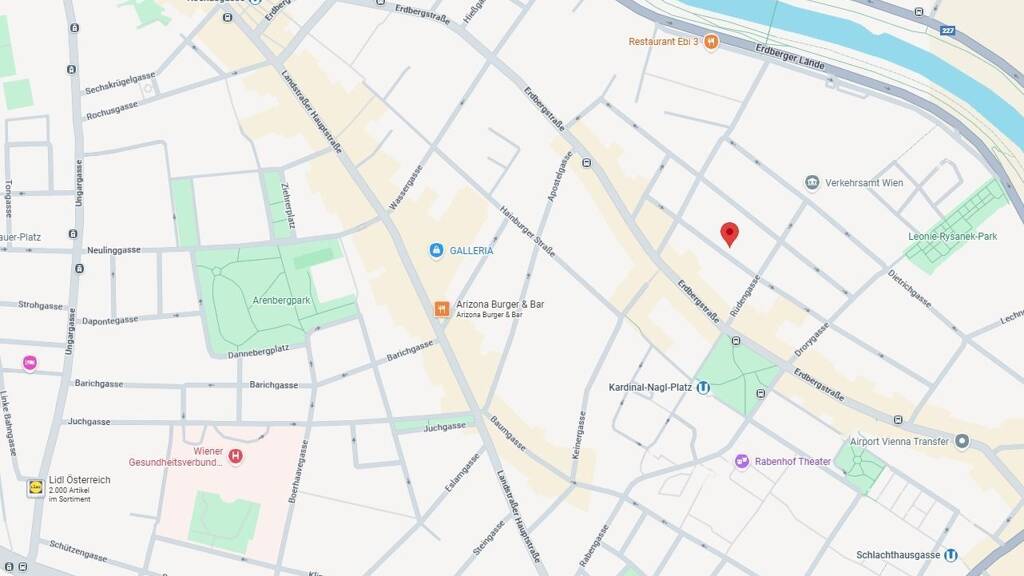Tap the Kardinal-Nagl-Platz U-Bahn station icon

coord(703,387)
